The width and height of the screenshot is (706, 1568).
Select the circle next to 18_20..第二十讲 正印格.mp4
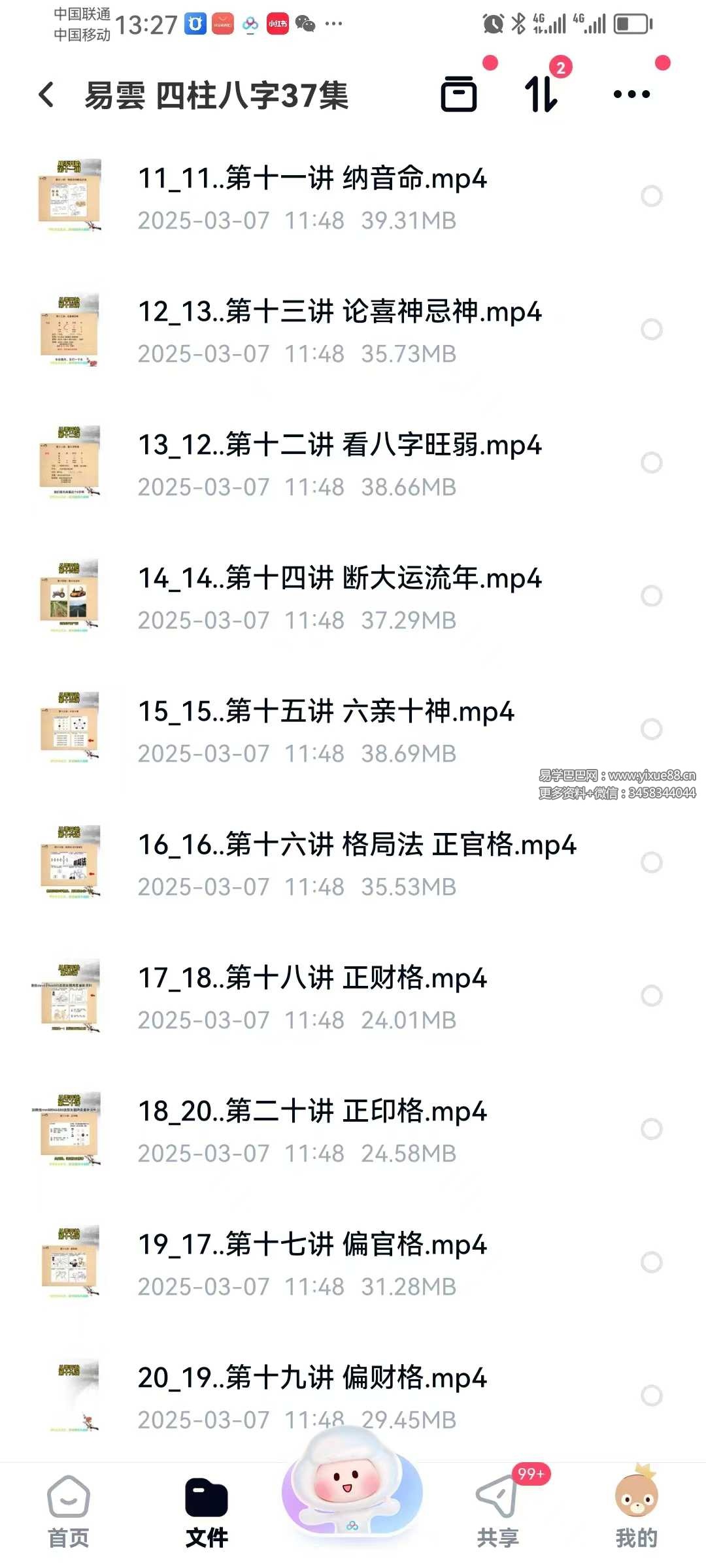[x=651, y=1129]
